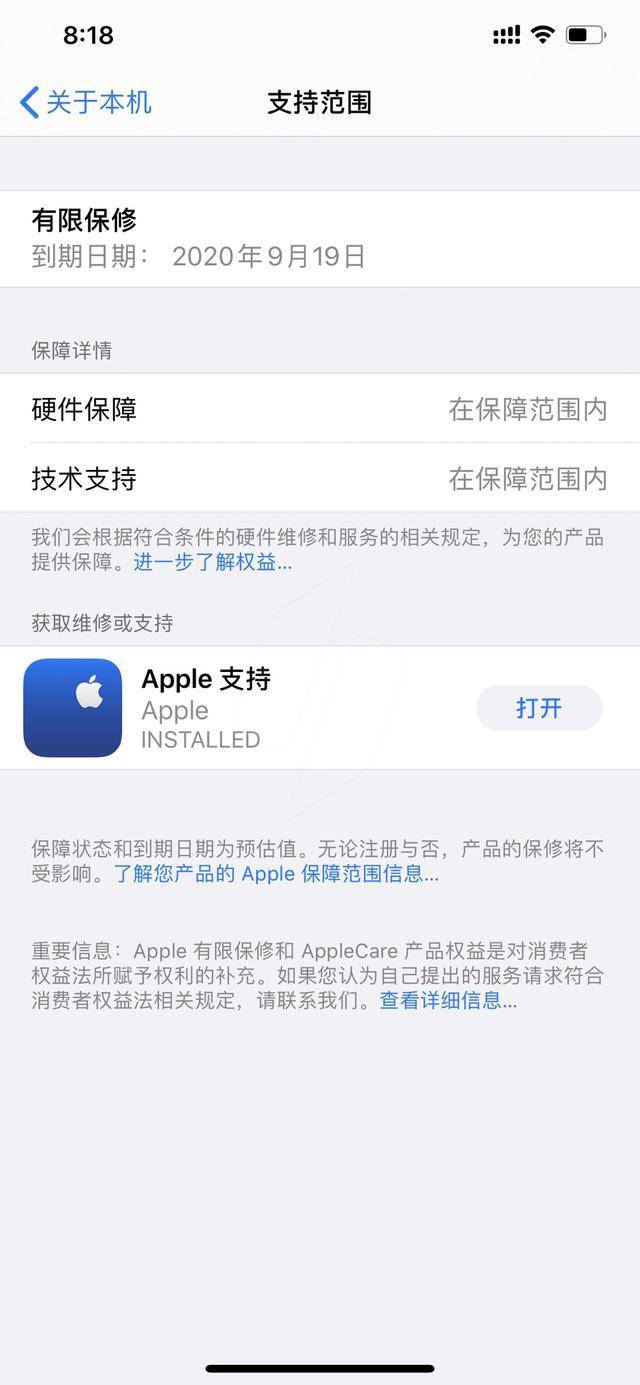Go back to 关于本机
Screen dimensions: 640x1385
(86, 102)
